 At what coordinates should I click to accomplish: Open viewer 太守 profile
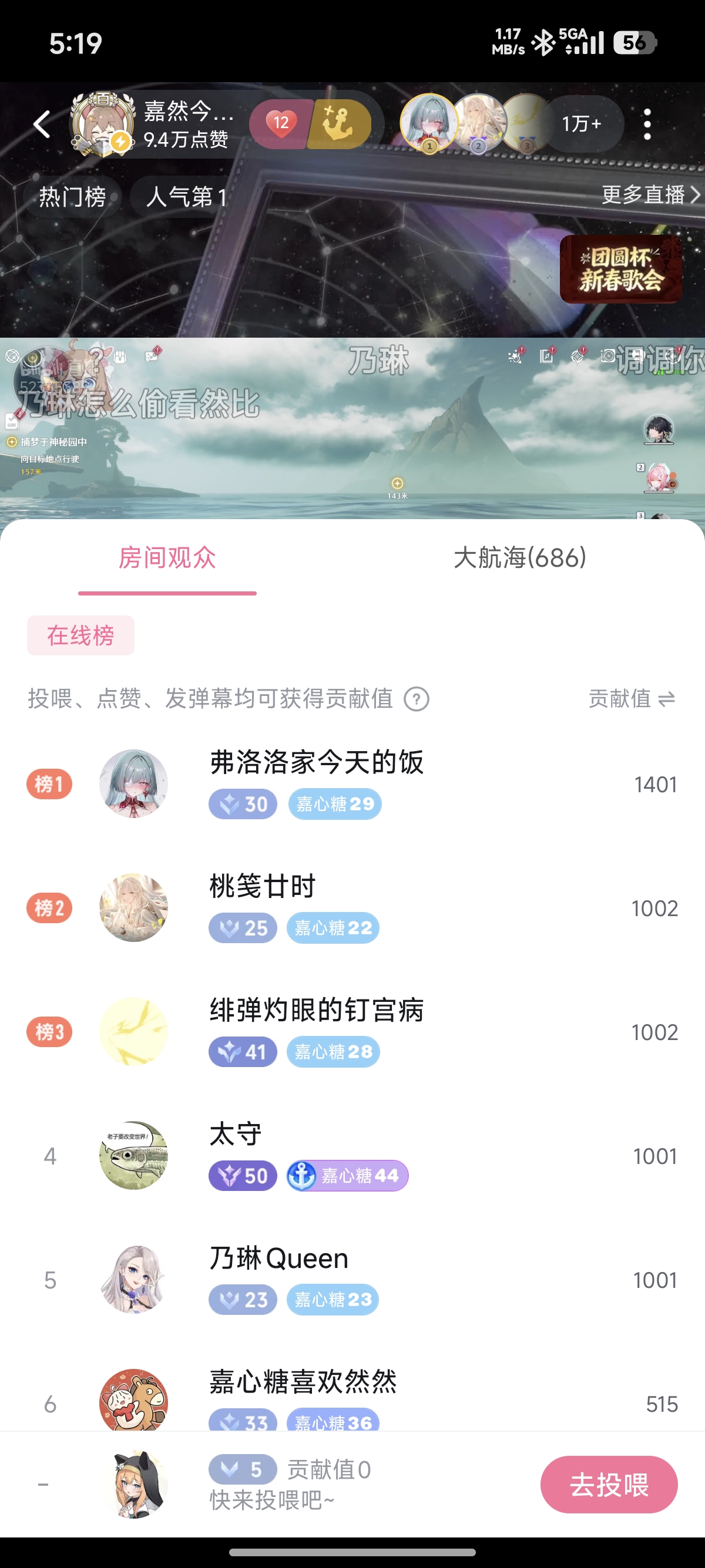[235, 1135]
